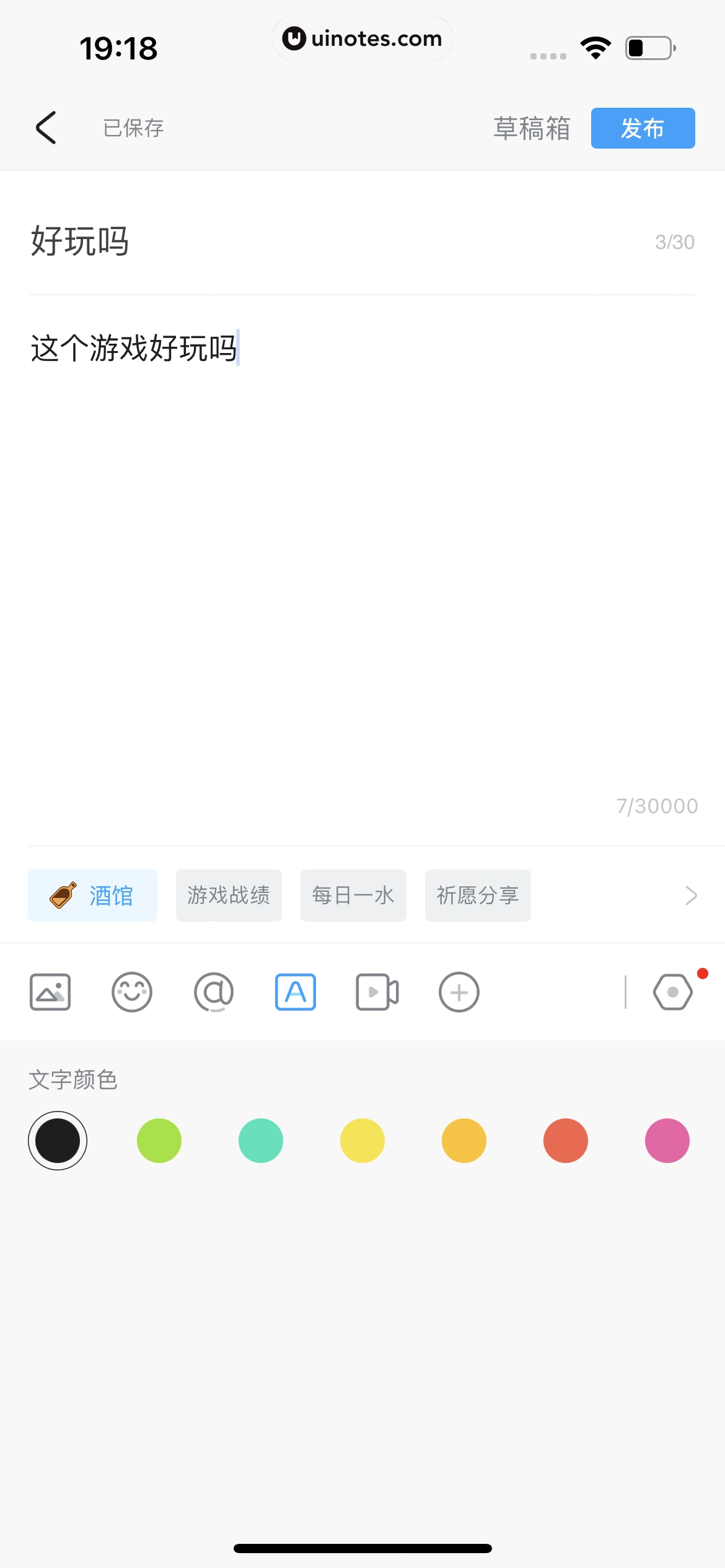Choose the pink text color
Image resolution: width=725 pixels, height=1568 pixels.
pos(667,1140)
